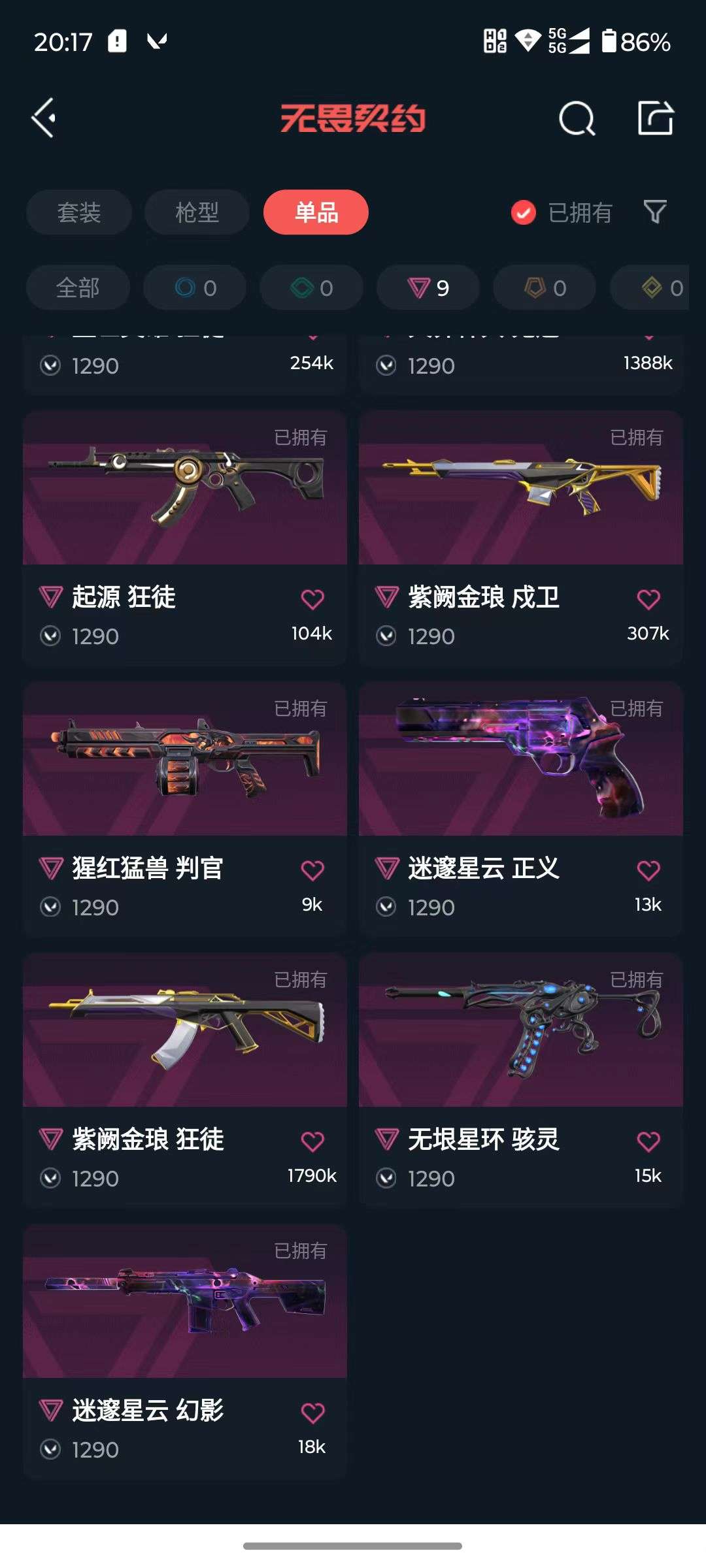The height and width of the screenshot is (1568, 706).
Task: Open the 枪型 category tab
Action: pos(196,212)
